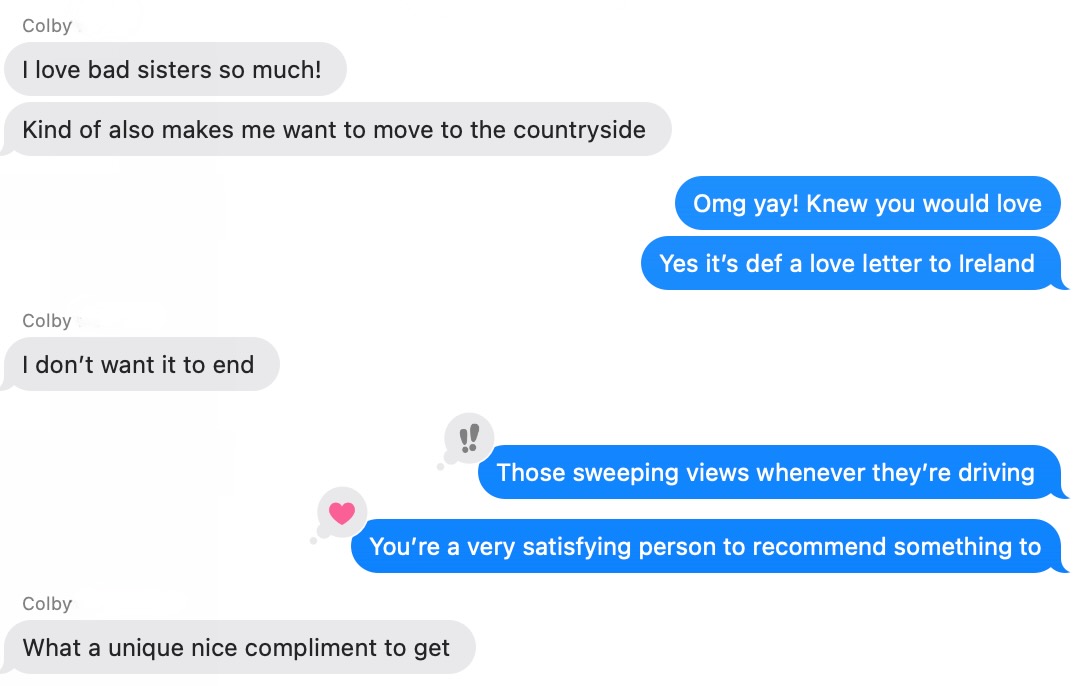This screenshot has width=1087, height=686.
Task: Tap the heart reaction on the satisfying person message
Action: click(x=342, y=513)
